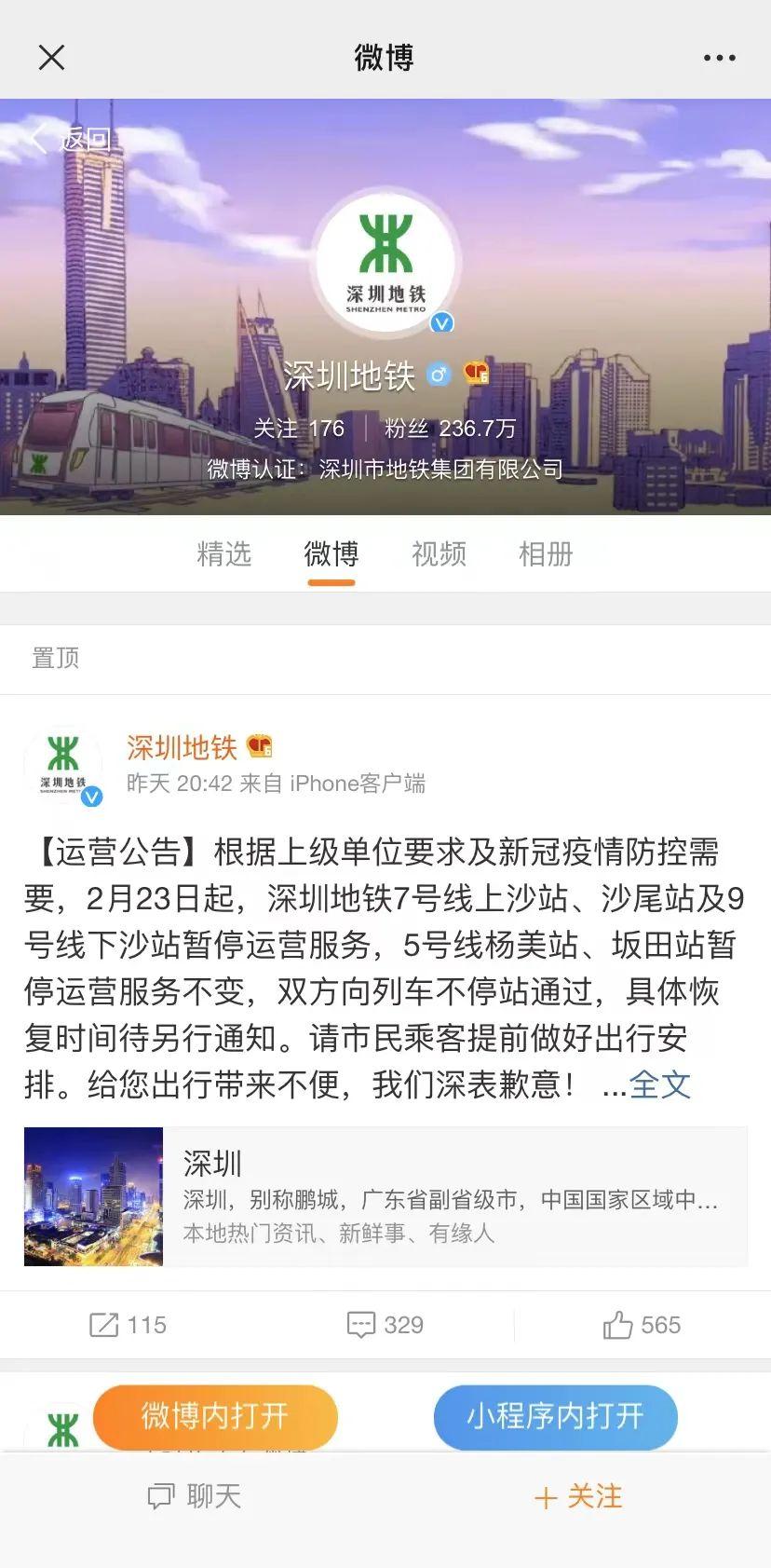Image resolution: width=771 pixels, height=1568 pixels.
Task: Follow 深圳地铁 with 关注
Action: click(x=578, y=1496)
